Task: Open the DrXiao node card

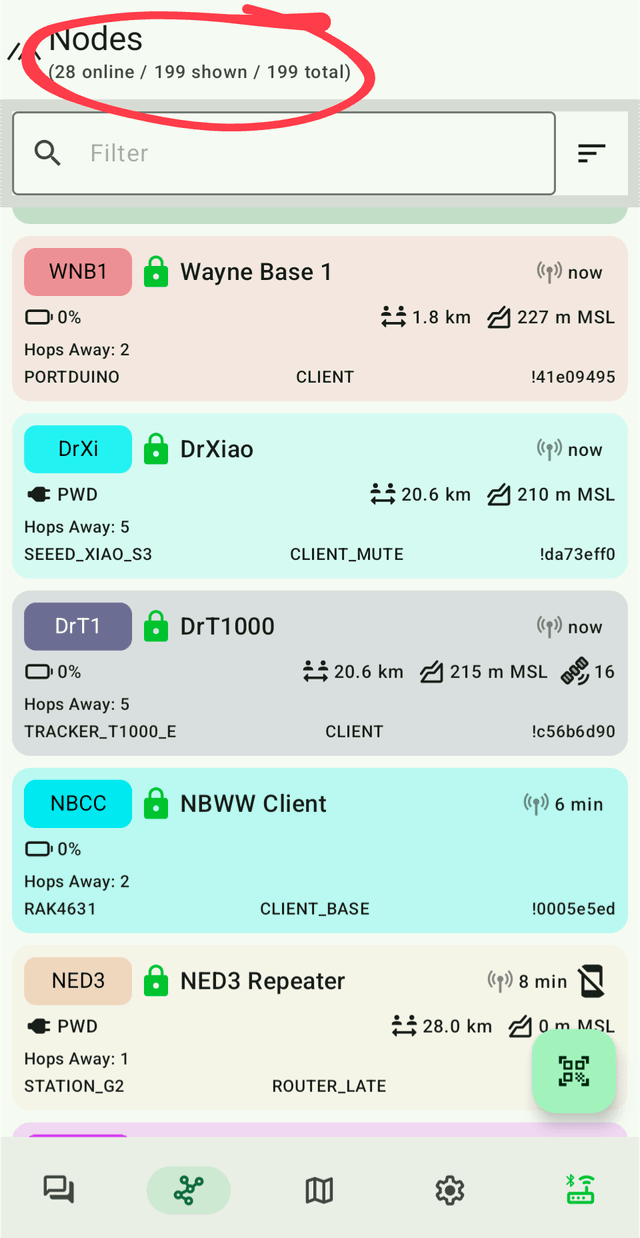Action: point(320,496)
